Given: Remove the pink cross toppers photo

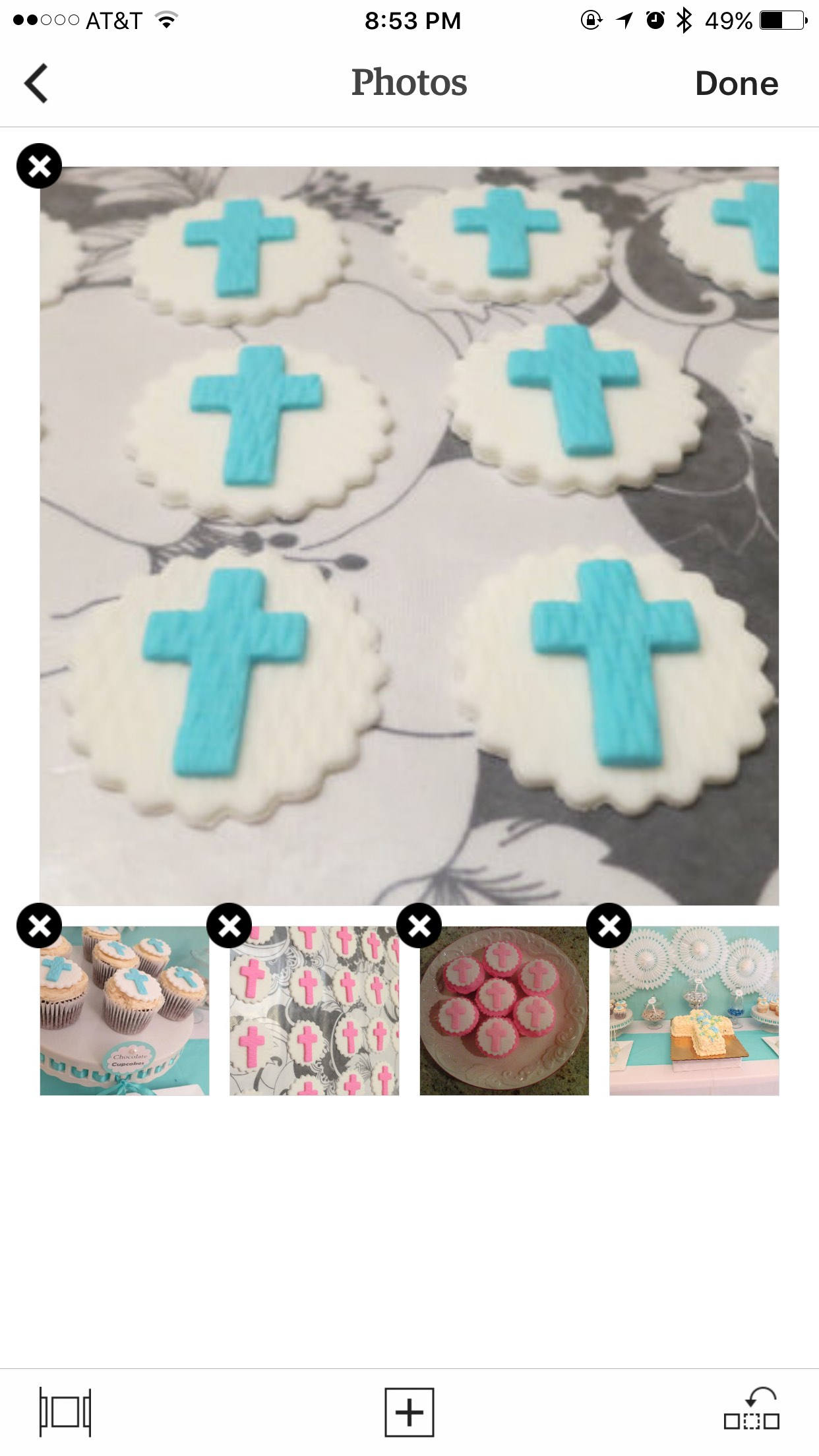Looking at the screenshot, I should 229,925.
